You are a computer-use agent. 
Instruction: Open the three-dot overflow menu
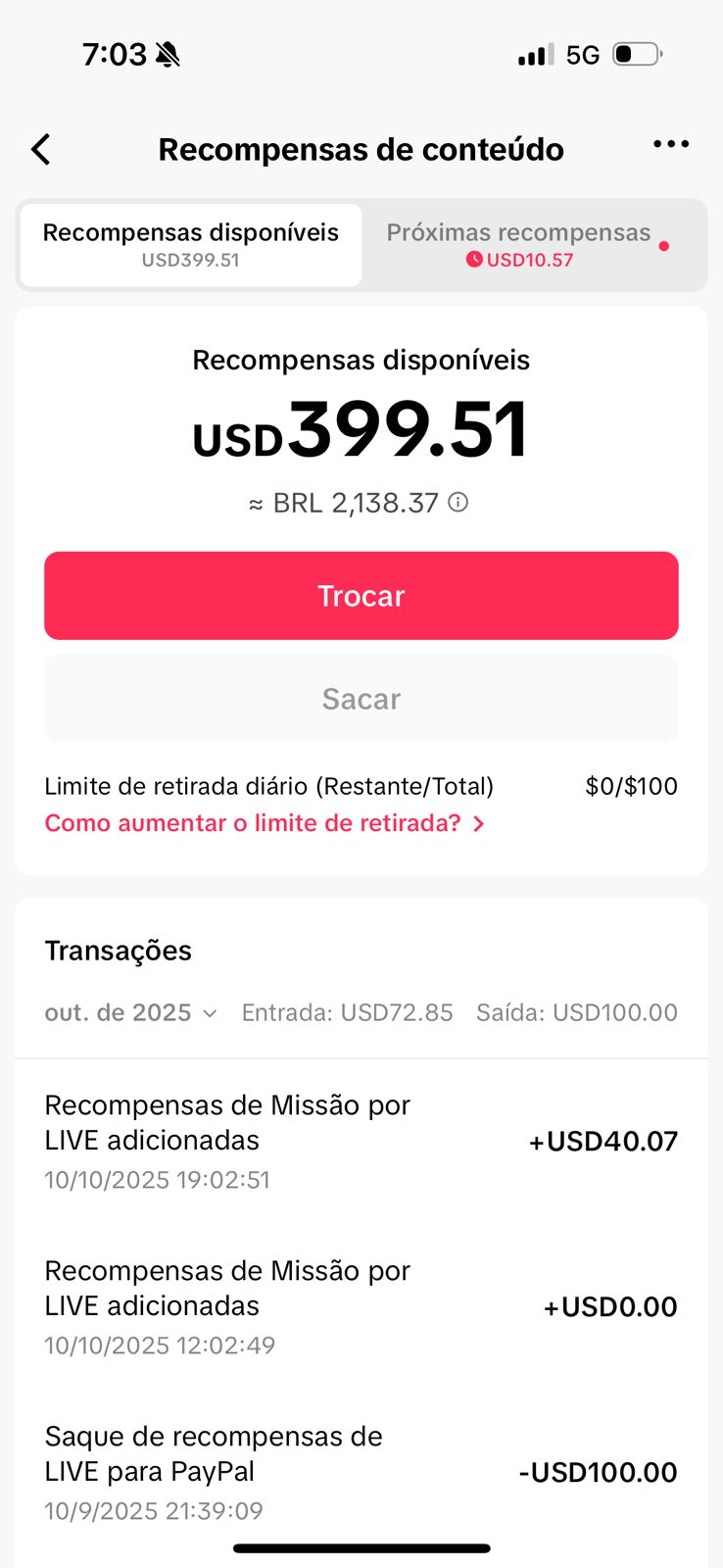click(671, 145)
